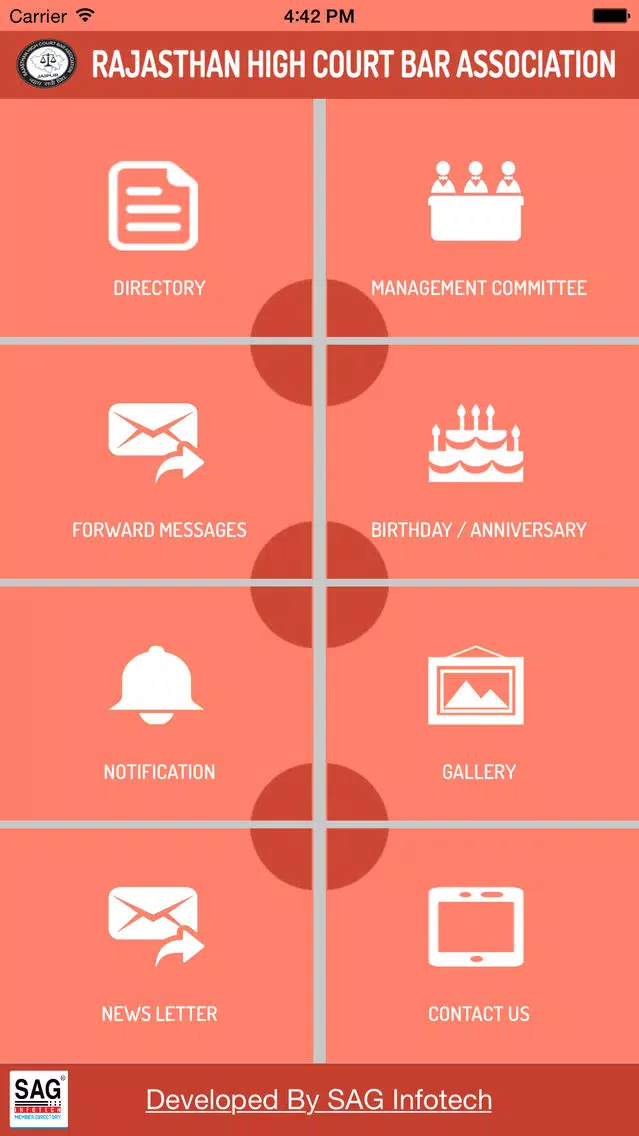This screenshot has width=639, height=1136.
Task: Tap the Developed By SAG Infotech link
Action: pyautogui.click(x=319, y=1100)
